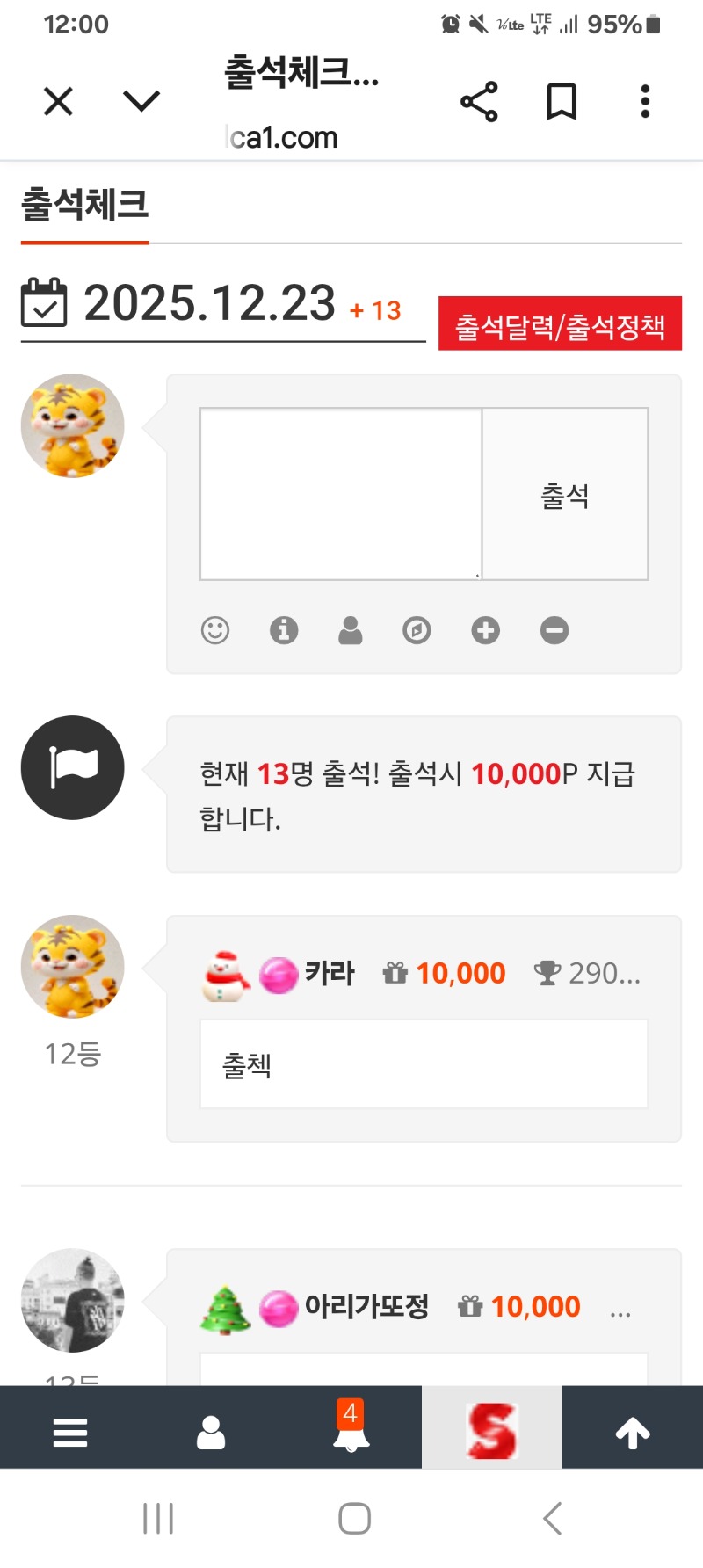Bookmark this page
703x1568 pixels.
point(562,102)
